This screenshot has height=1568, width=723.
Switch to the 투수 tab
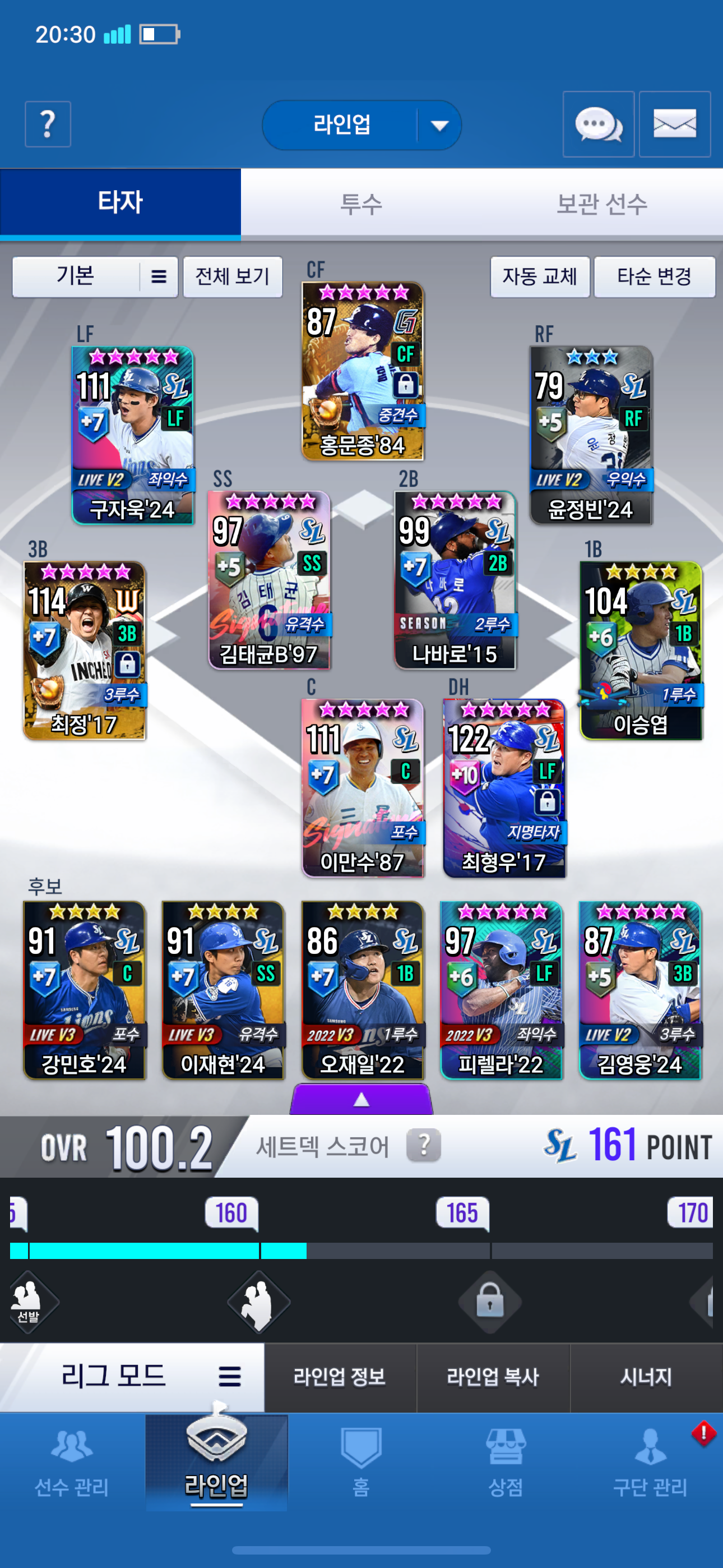click(361, 202)
